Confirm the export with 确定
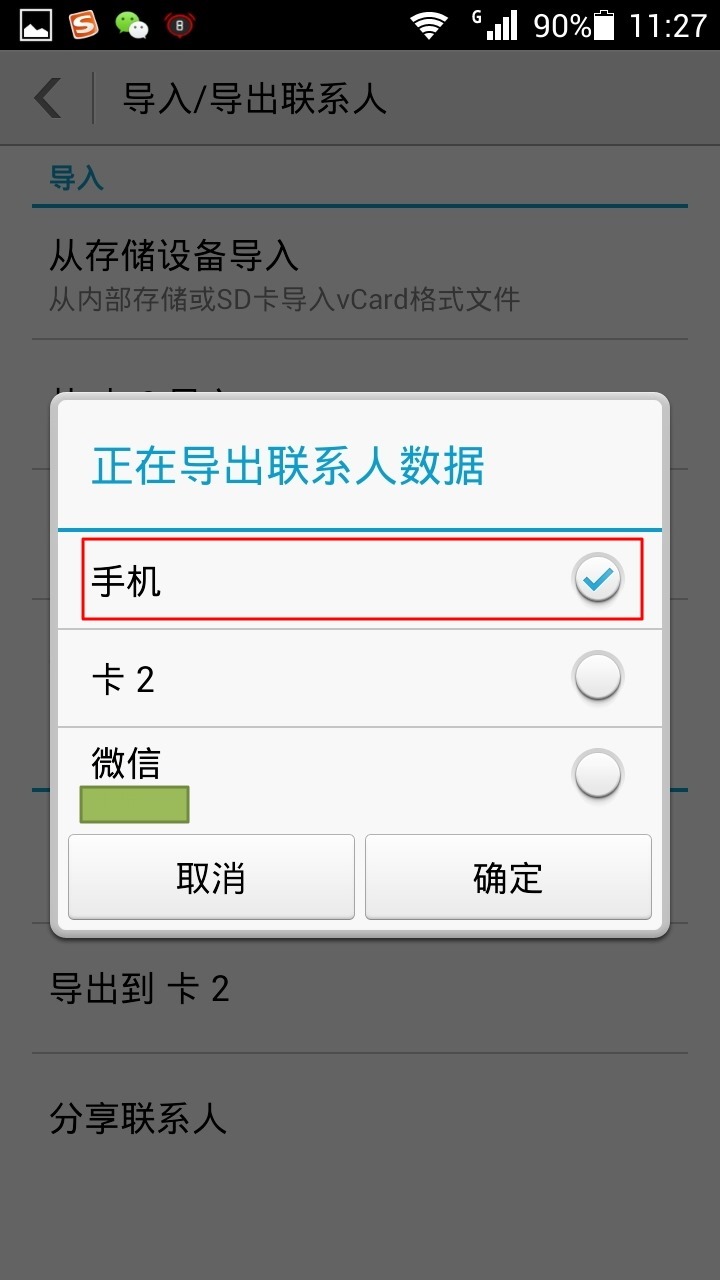Image resolution: width=720 pixels, height=1280 pixels. [x=508, y=877]
